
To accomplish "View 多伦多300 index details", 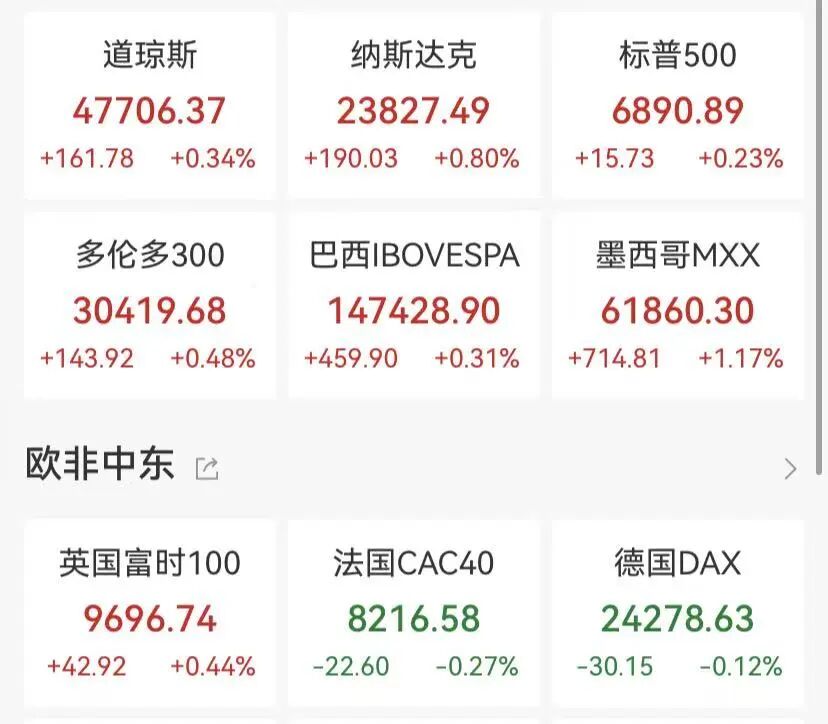I will click(x=149, y=305).
